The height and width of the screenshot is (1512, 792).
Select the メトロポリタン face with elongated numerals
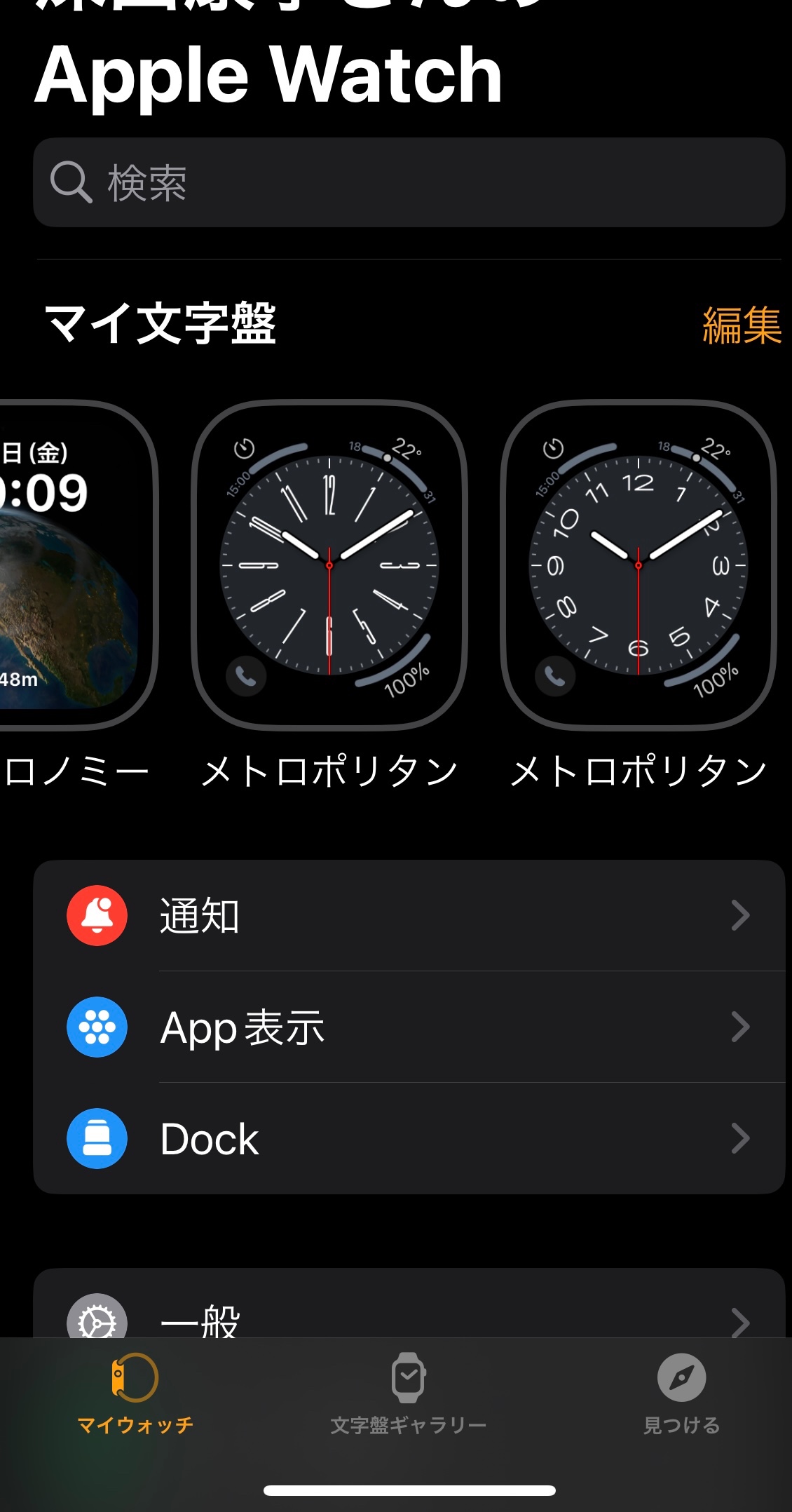329,565
